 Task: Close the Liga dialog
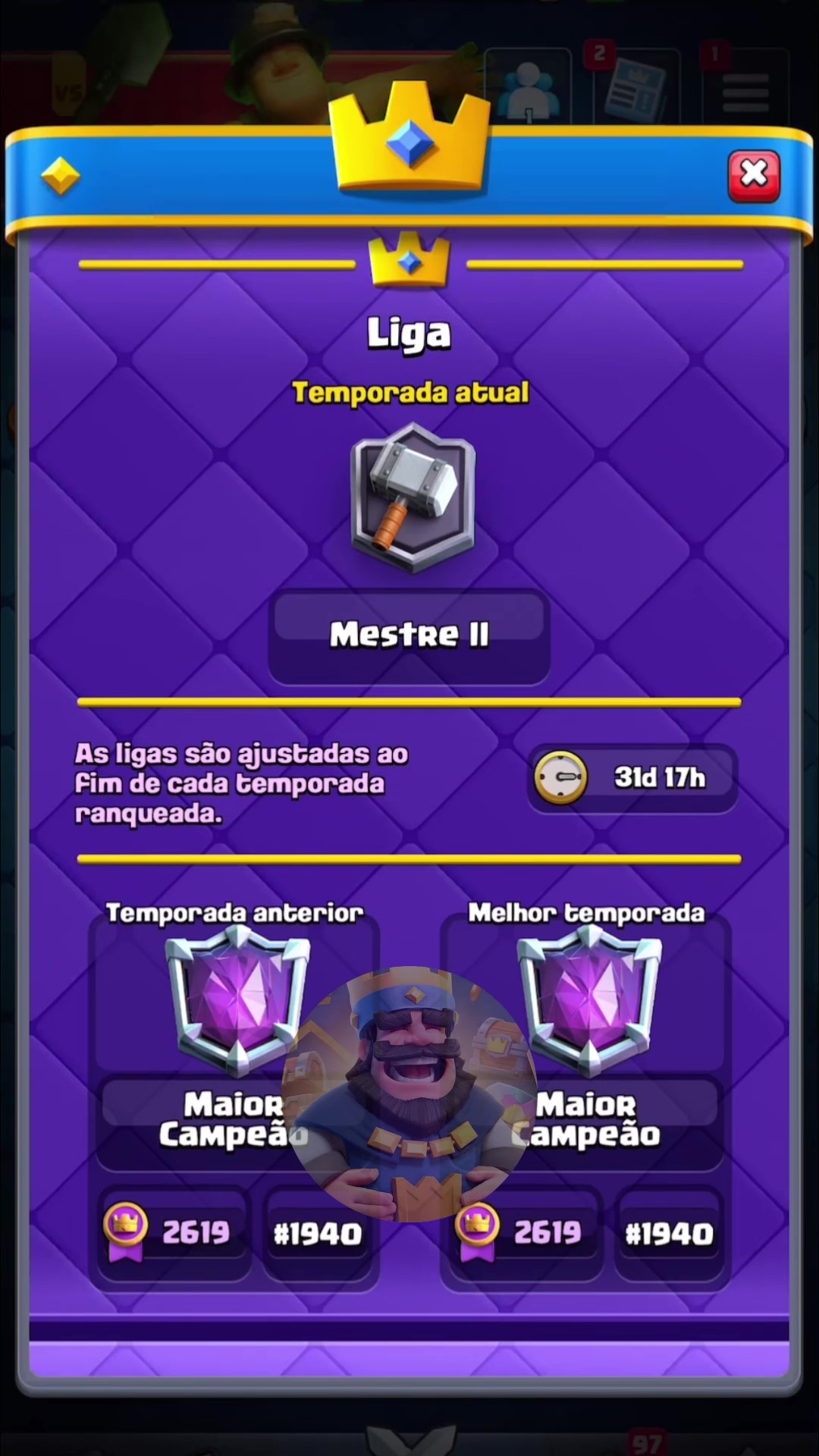(753, 176)
